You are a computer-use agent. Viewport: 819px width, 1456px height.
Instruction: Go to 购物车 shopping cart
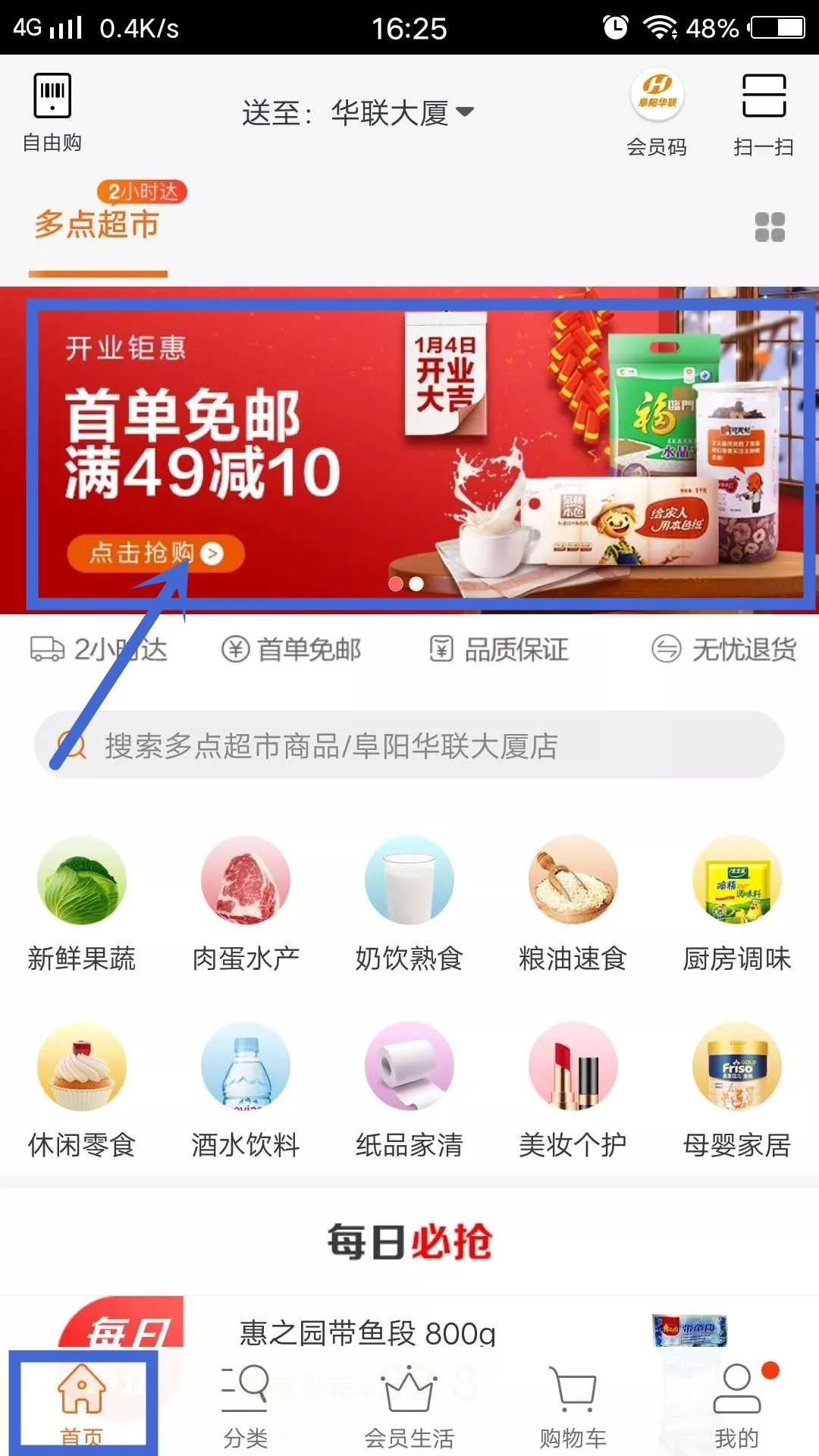[x=573, y=1407]
